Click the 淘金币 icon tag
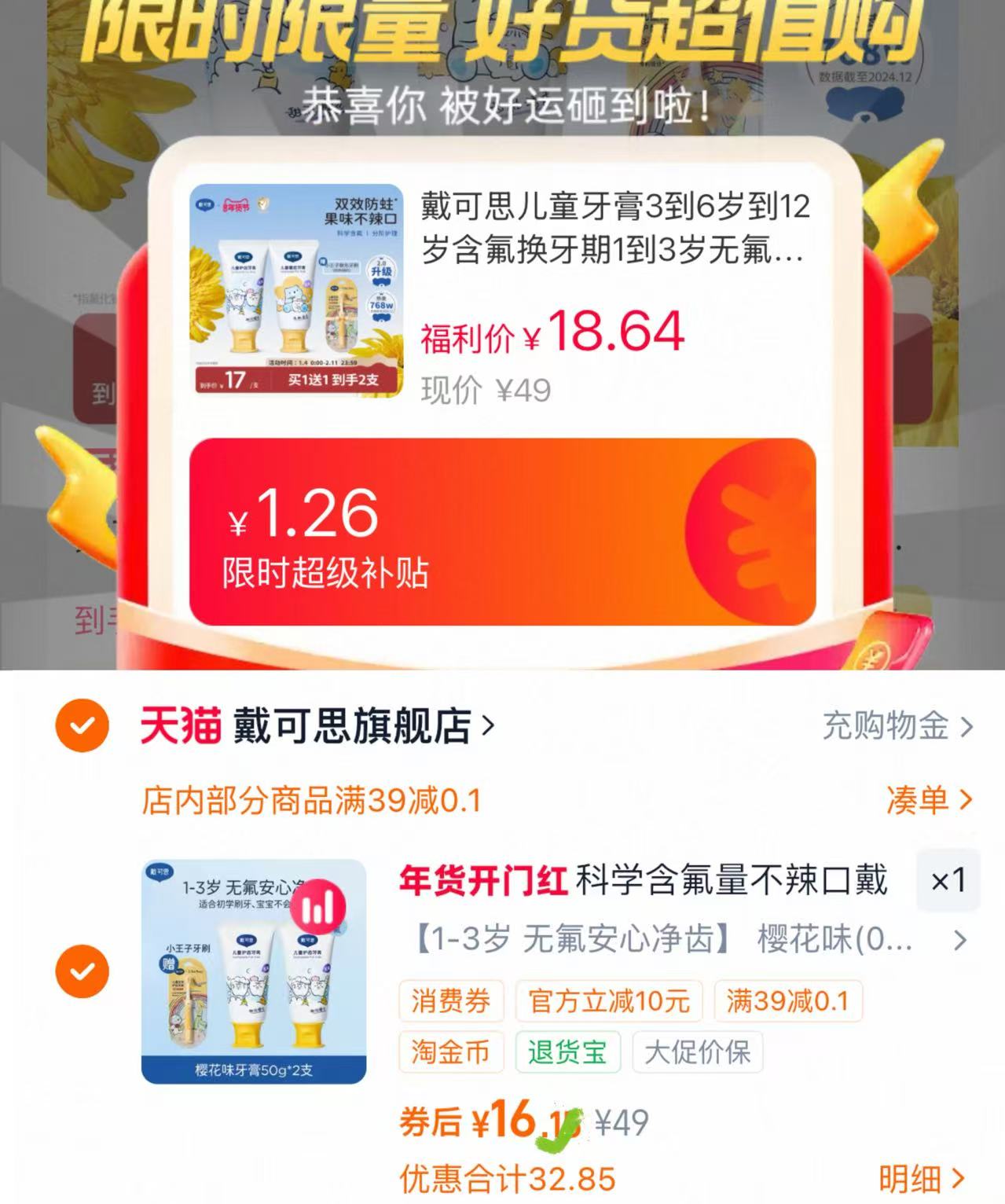1005x1204 pixels. coord(450,1051)
